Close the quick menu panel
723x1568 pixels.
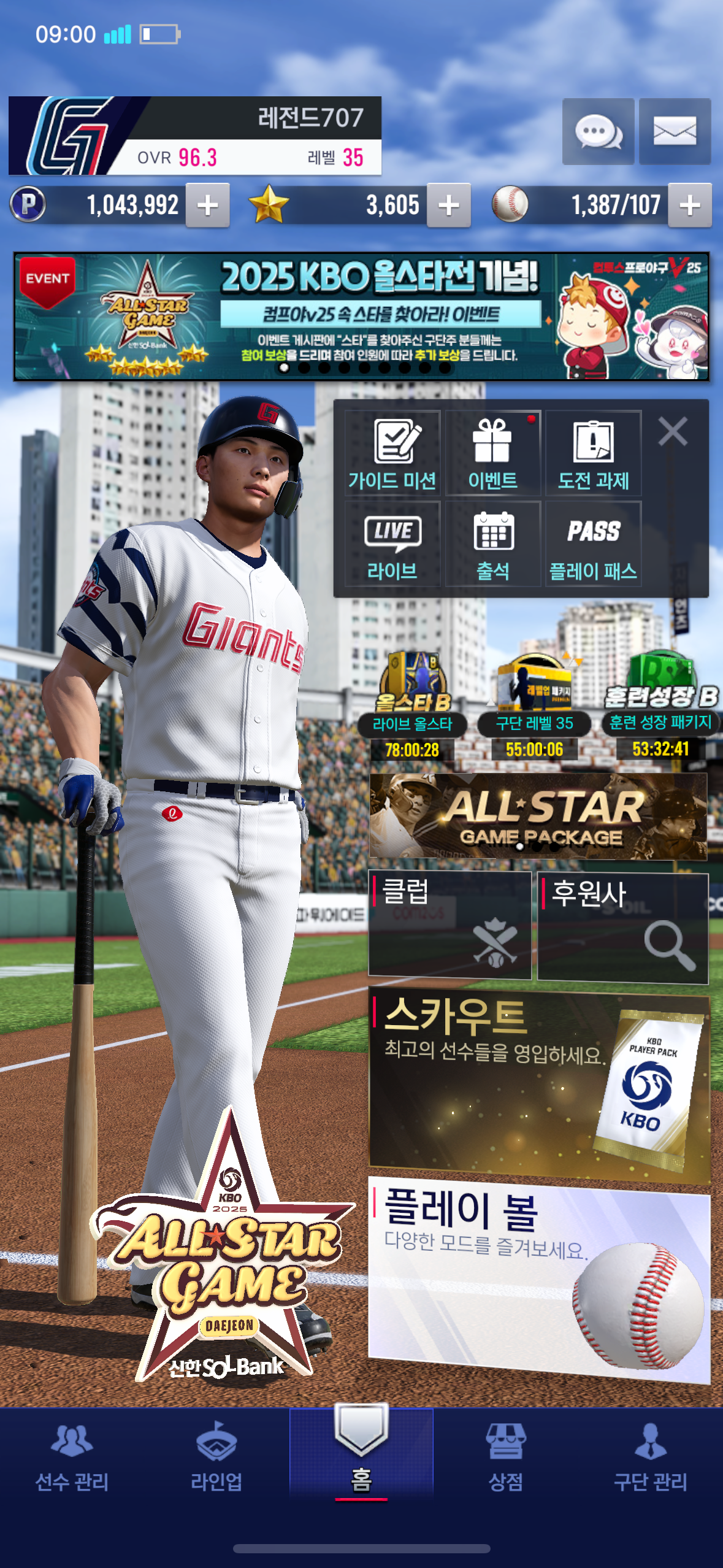tap(673, 431)
